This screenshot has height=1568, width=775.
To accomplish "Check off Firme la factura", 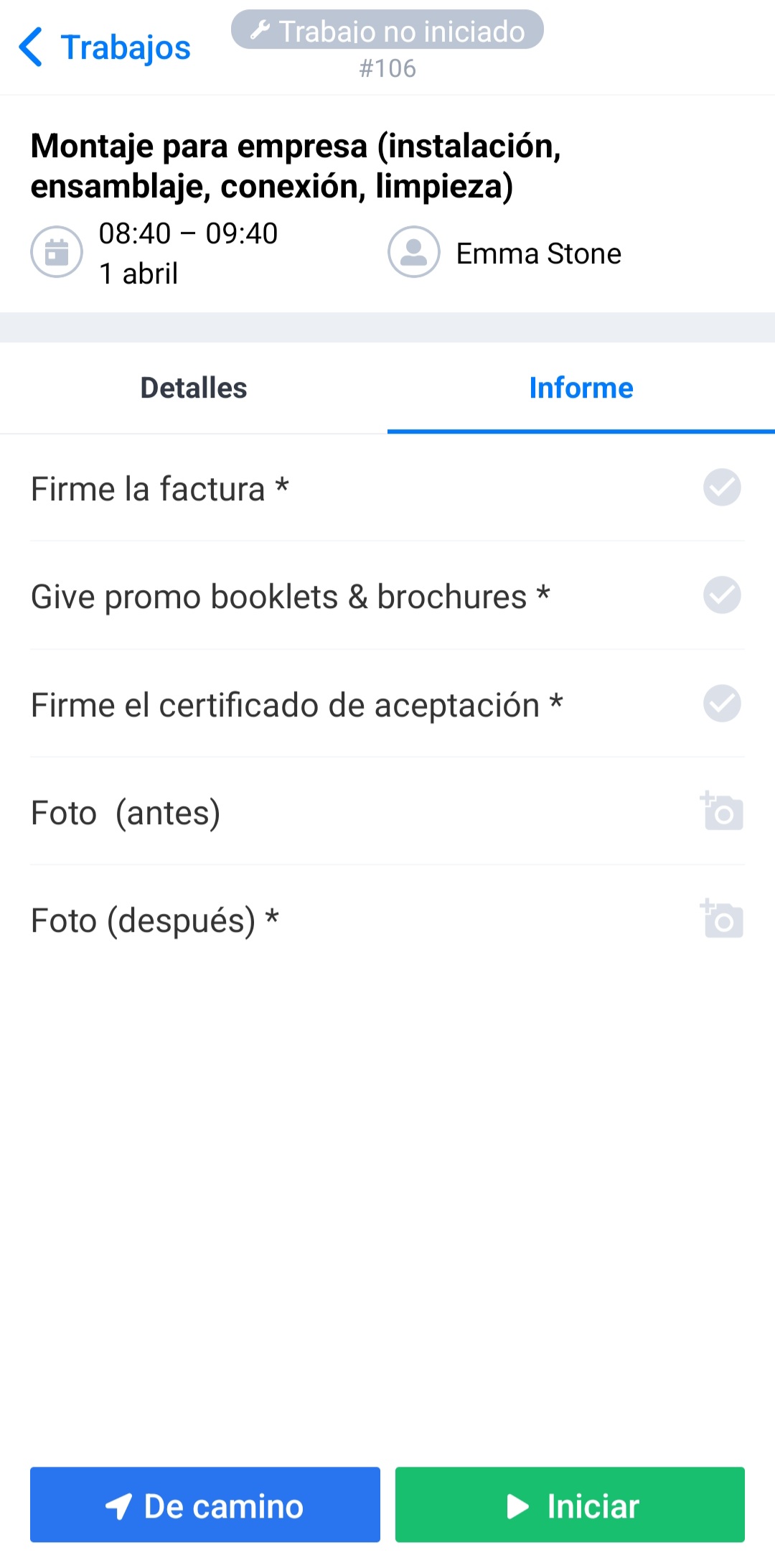I will coord(721,488).
